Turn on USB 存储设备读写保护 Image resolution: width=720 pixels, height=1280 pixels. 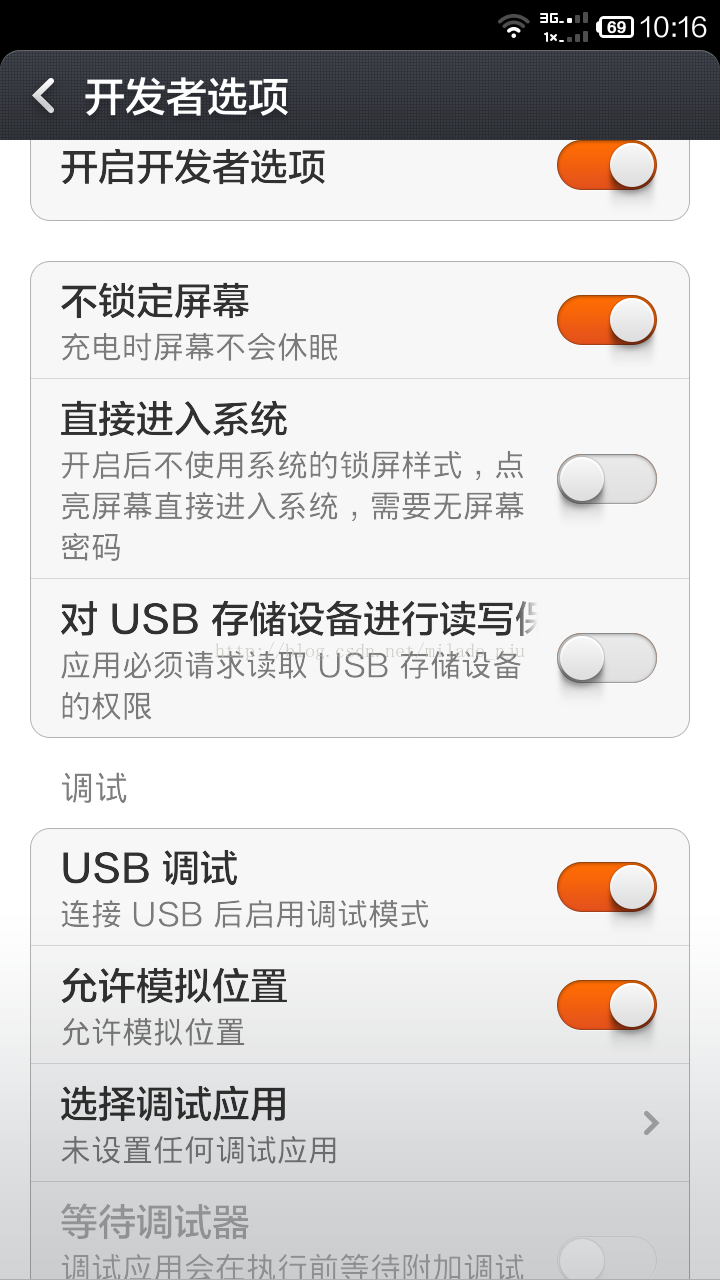(606, 658)
